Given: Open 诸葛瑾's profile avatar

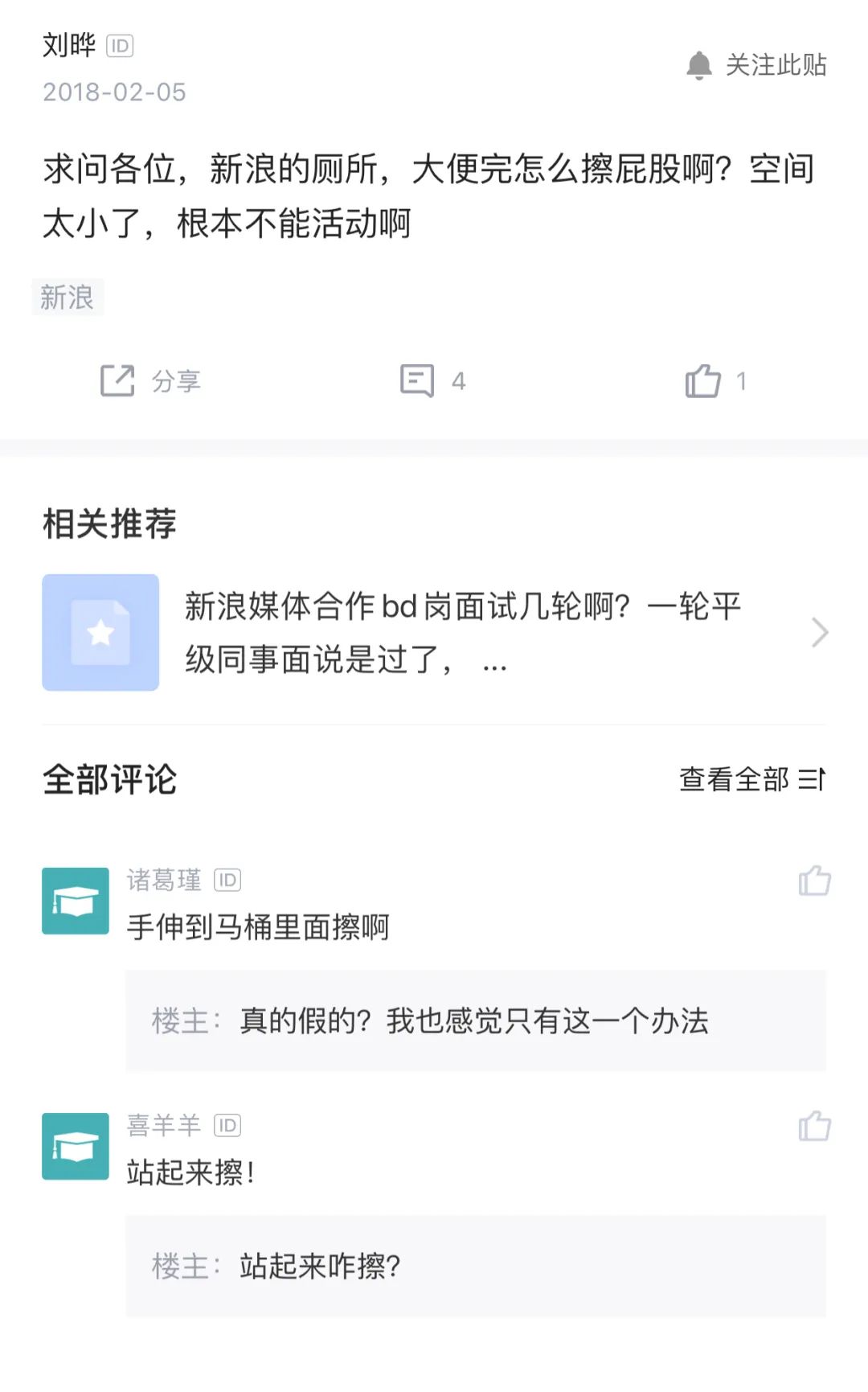Looking at the screenshot, I should (76, 901).
